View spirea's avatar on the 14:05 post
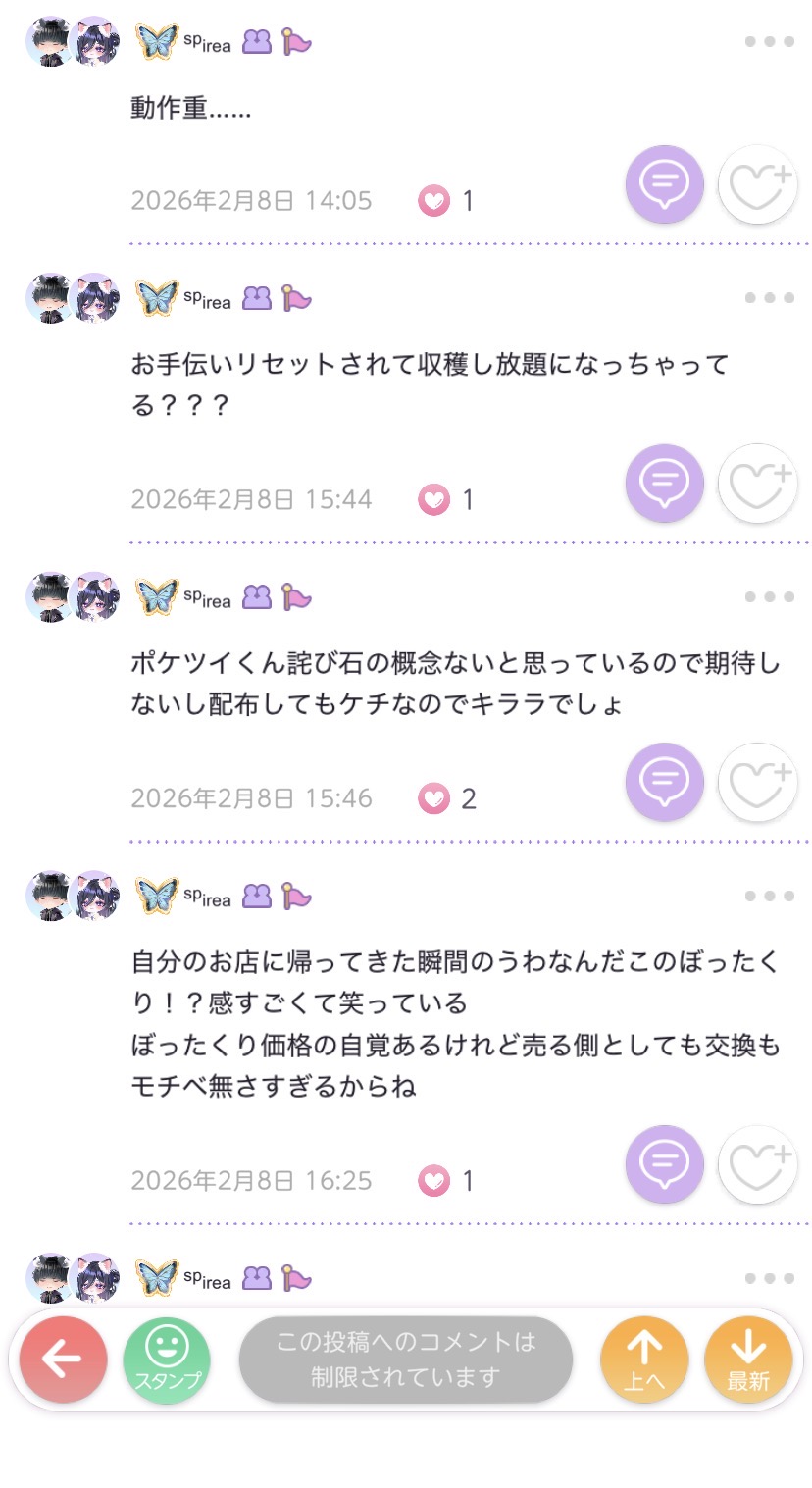The width and height of the screenshot is (812, 1488). pos(72,41)
